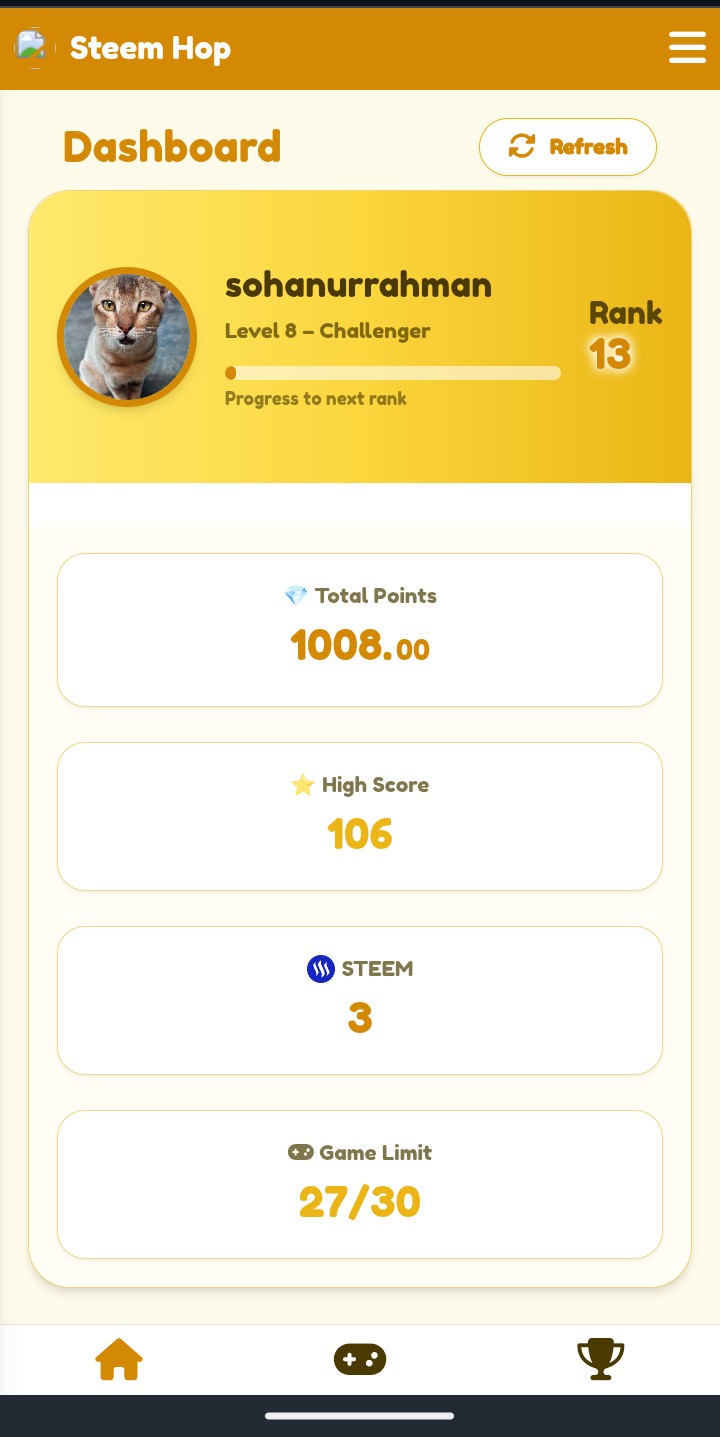The image size is (720, 1437).
Task: Switch to the game controller tab
Action: tap(360, 1359)
